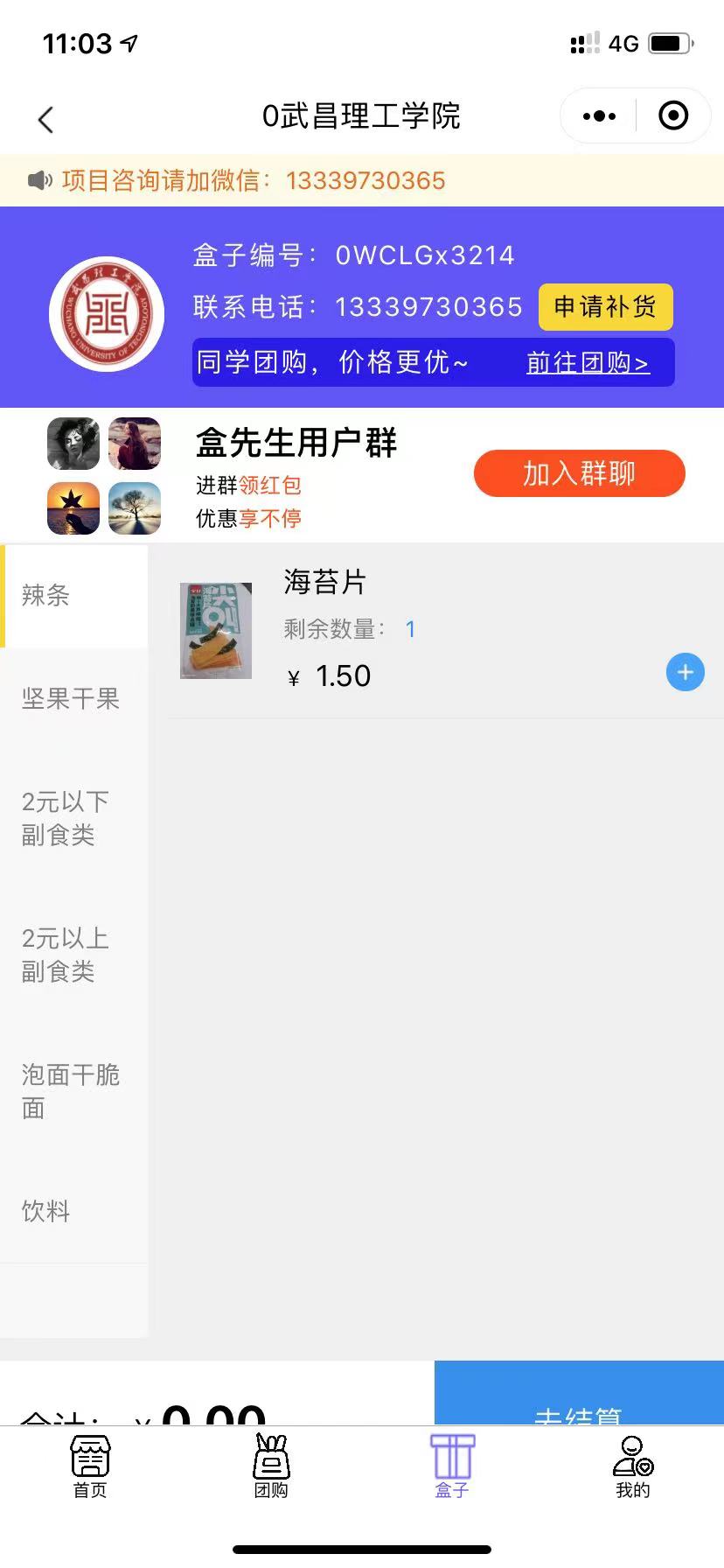Open the mini program overflow menu

tap(599, 115)
